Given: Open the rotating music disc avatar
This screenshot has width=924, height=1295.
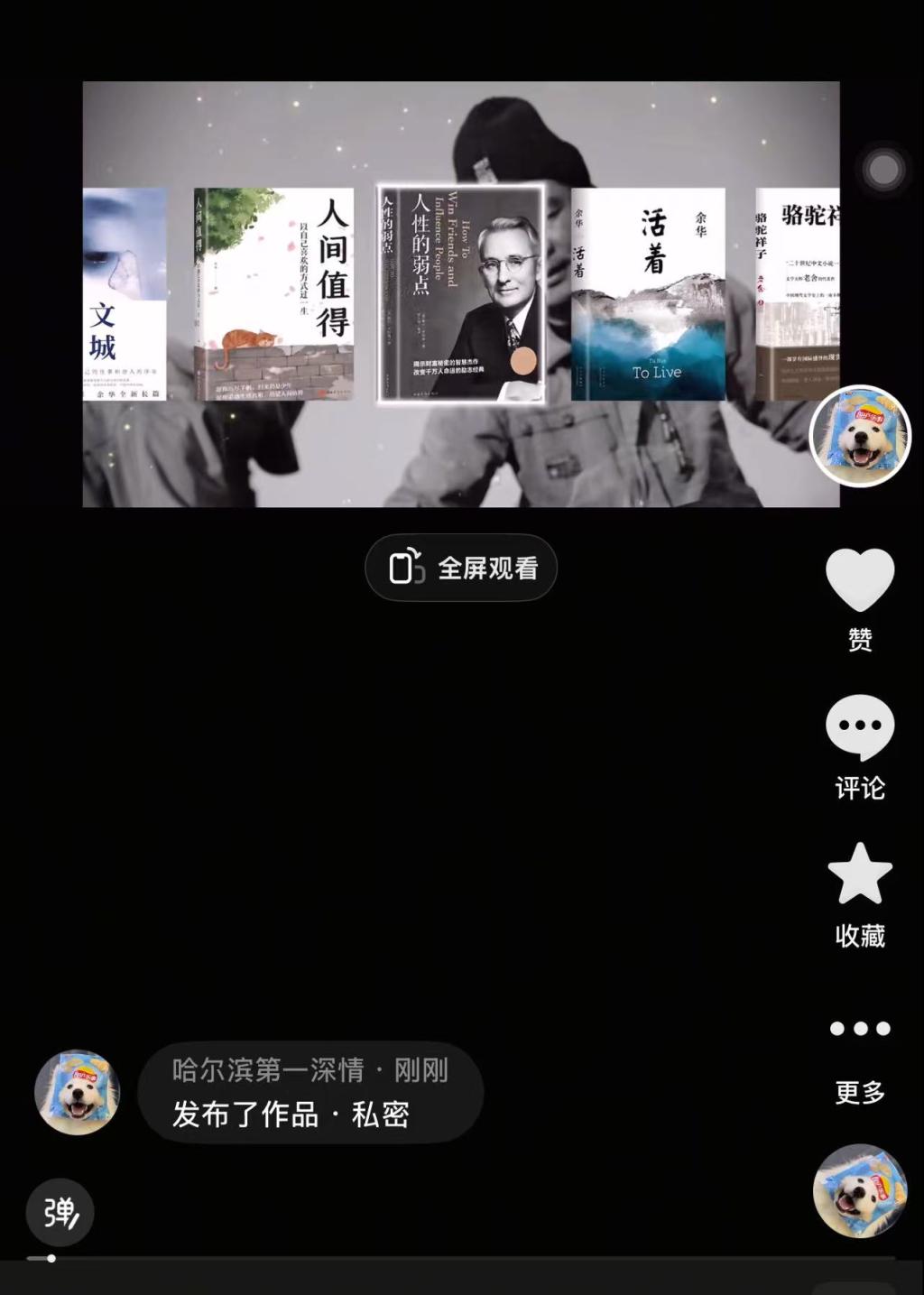Looking at the screenshot, I should (860, 1191).
